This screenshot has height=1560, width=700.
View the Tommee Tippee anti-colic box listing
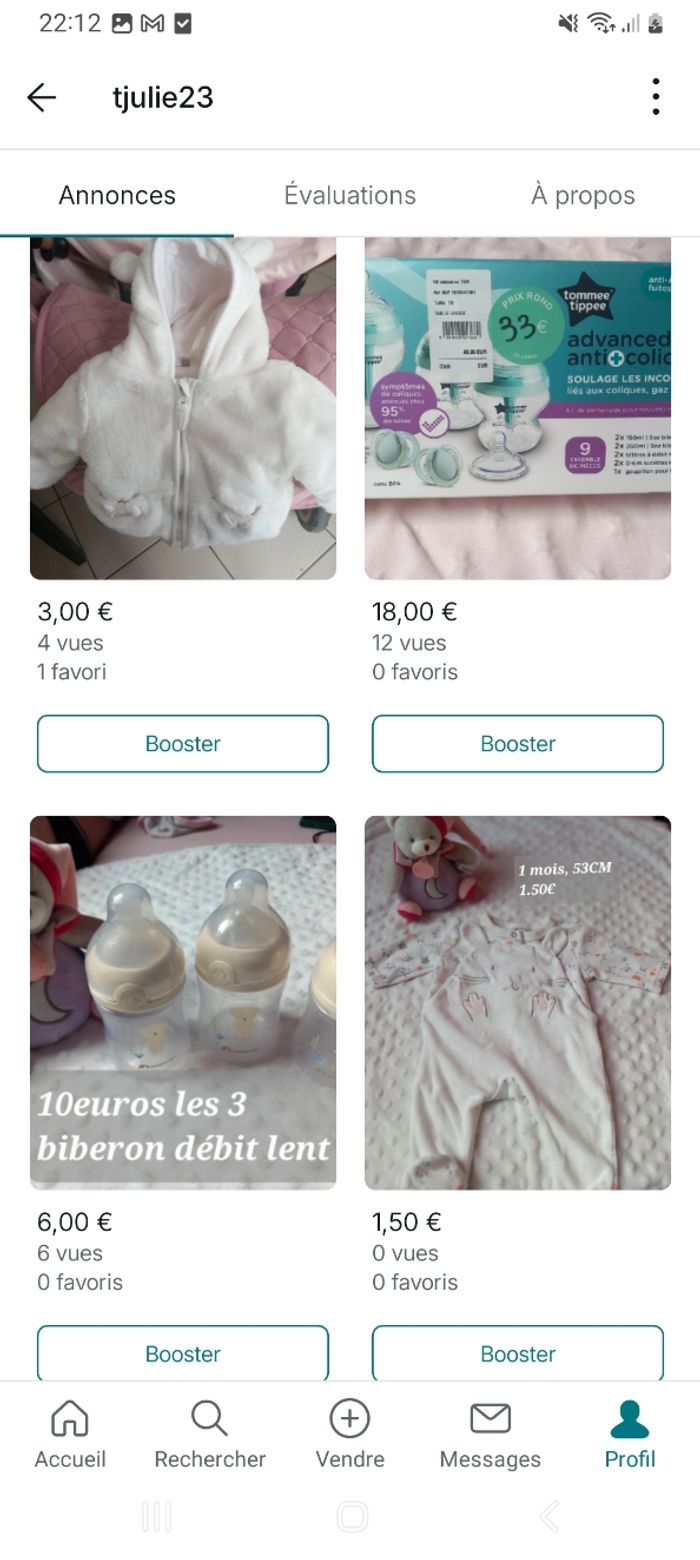click(517, 408)
